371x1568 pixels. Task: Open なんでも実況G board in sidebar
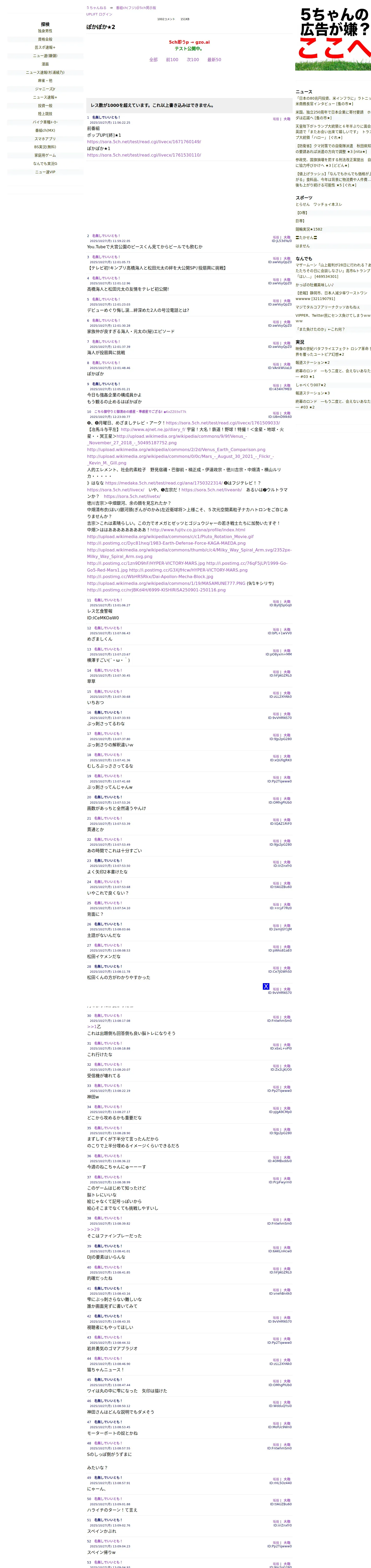tap(45, 164)
